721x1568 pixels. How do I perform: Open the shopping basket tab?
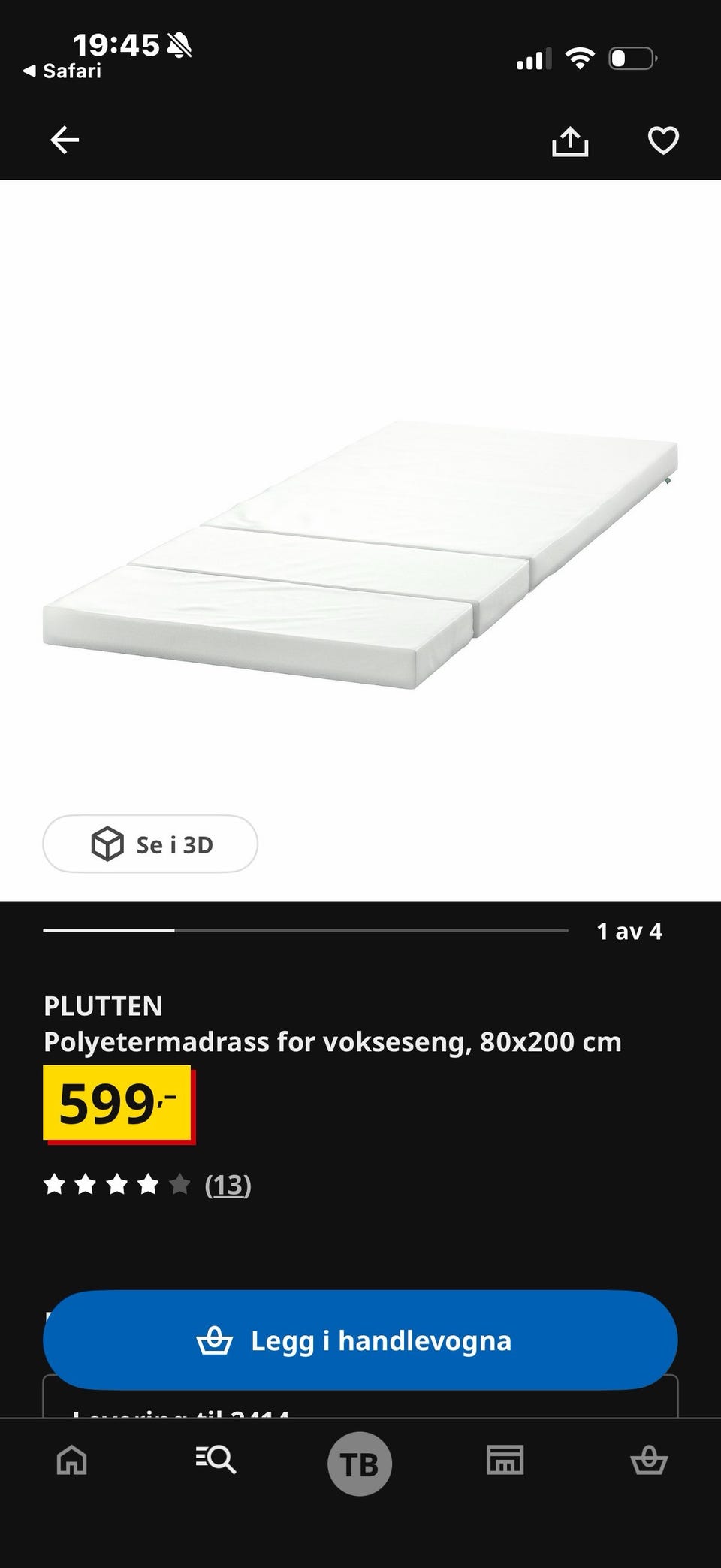[649, 1460]
